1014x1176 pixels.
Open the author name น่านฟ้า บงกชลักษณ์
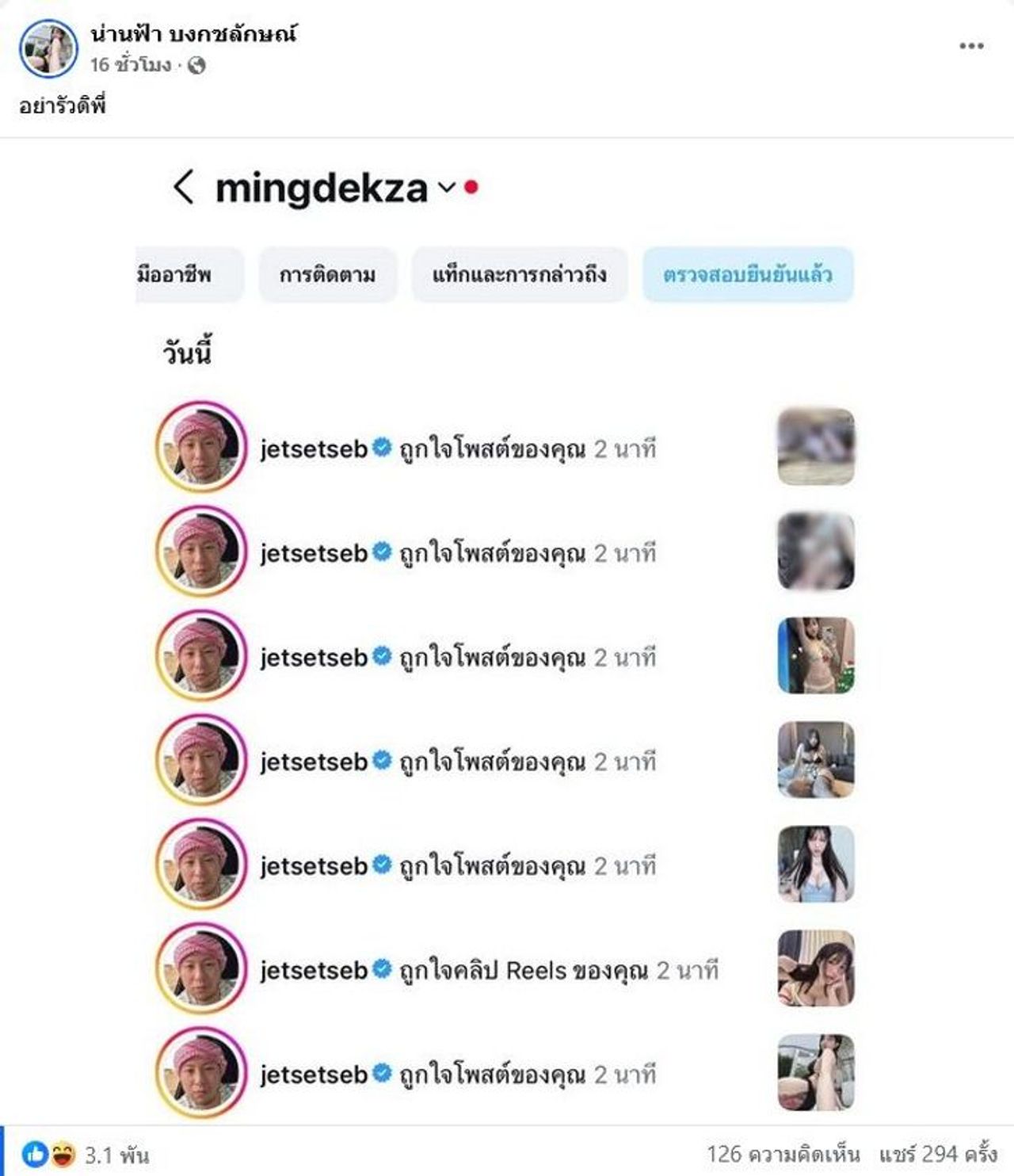click(x=193, y=34)
